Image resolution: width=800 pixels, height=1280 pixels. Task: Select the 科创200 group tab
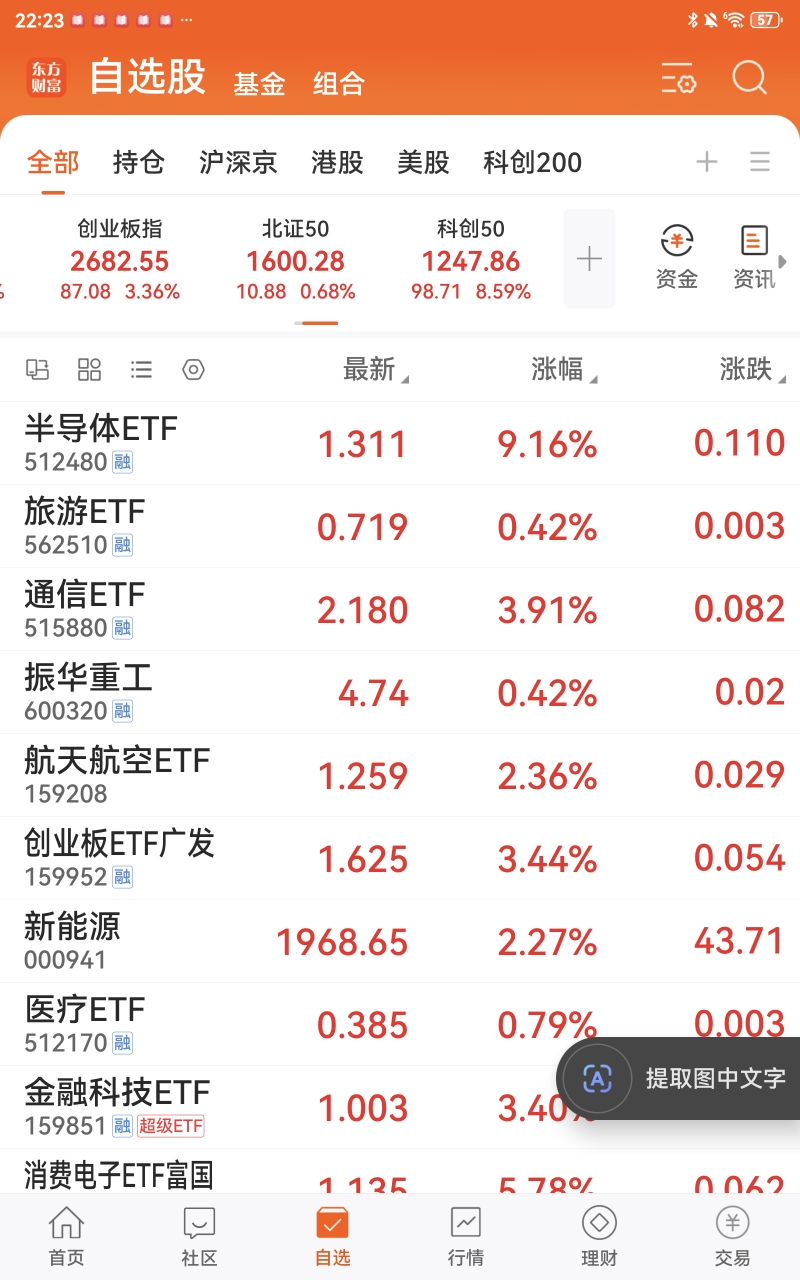(532, 162)
